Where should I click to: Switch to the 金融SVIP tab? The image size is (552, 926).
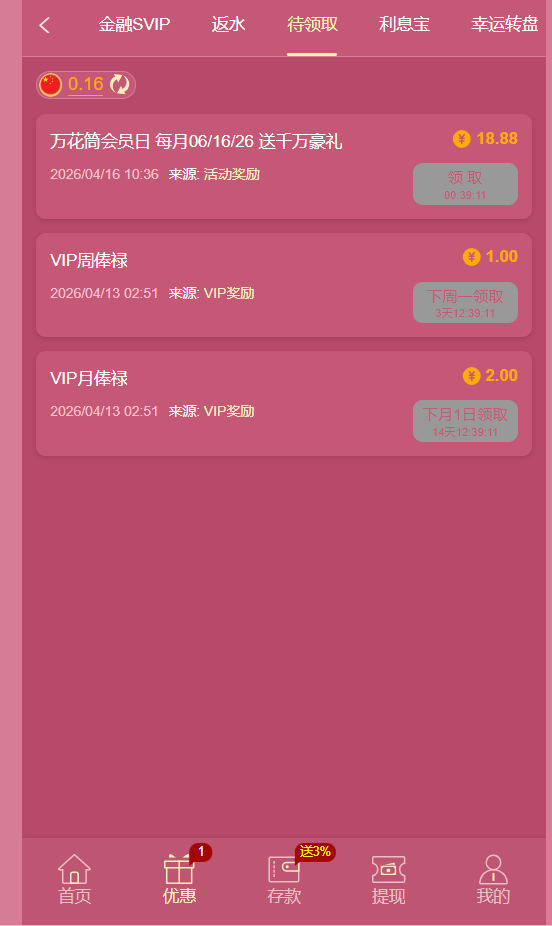coord(134,24)
